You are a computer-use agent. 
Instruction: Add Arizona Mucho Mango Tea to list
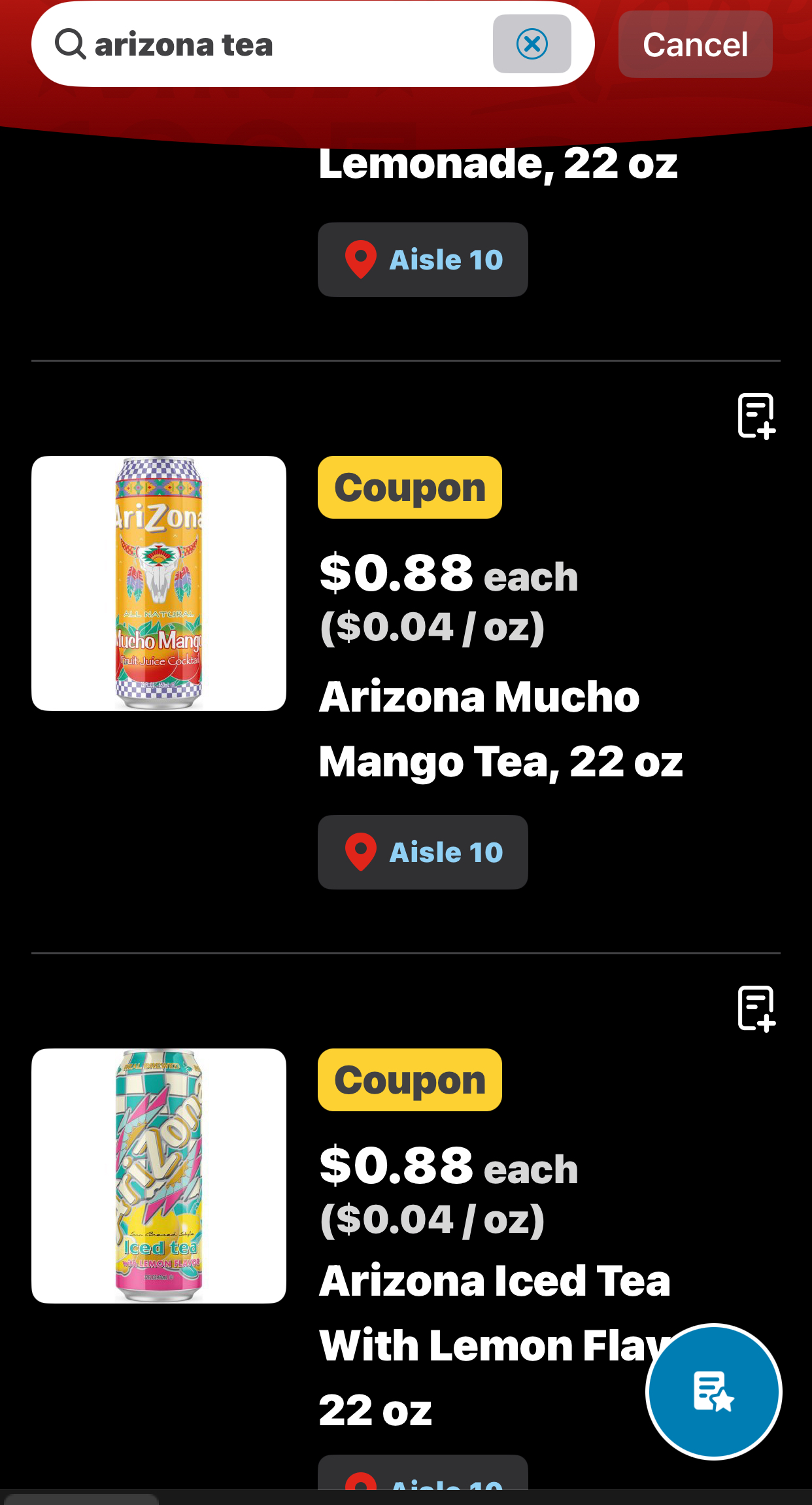[756, 415]
